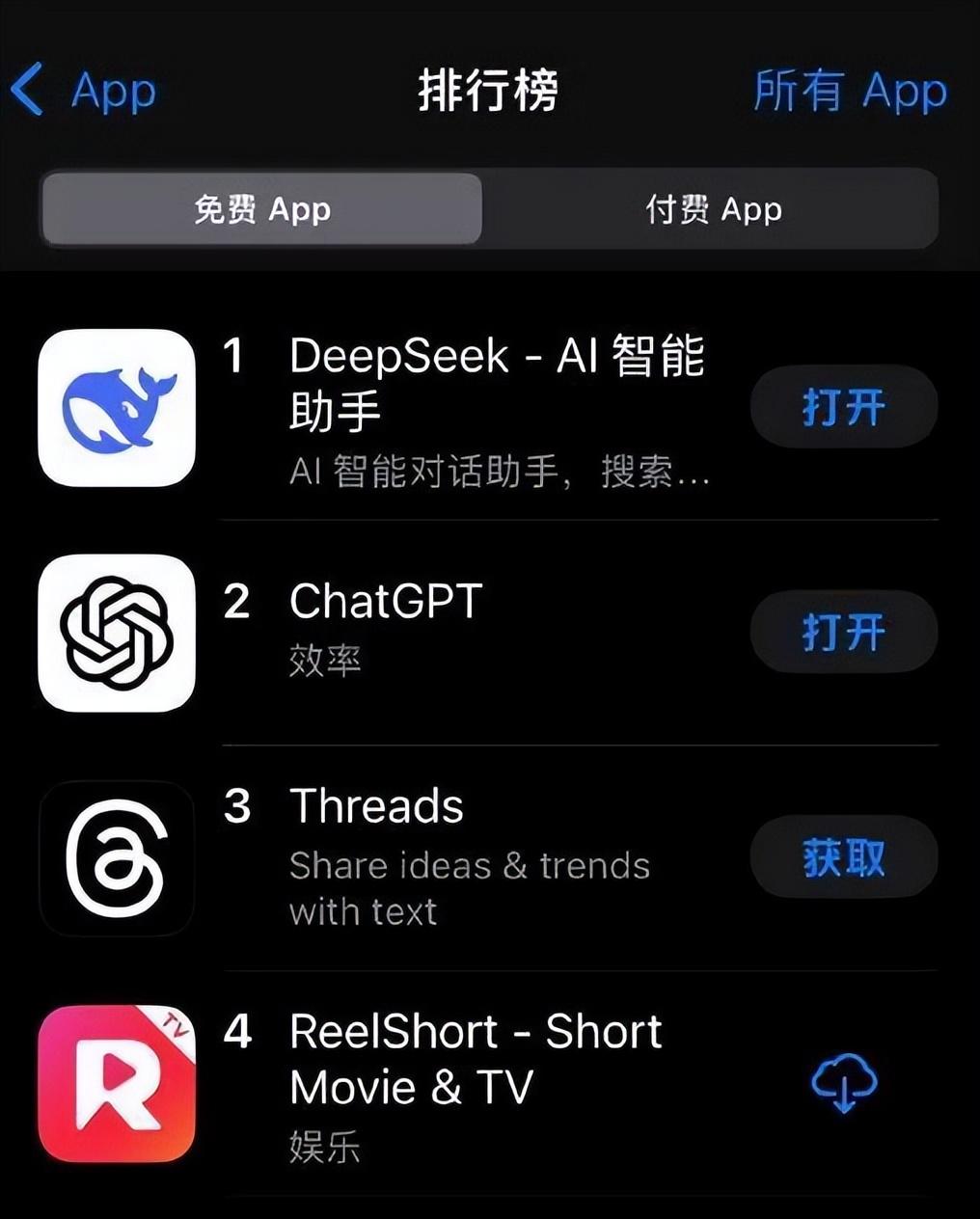
Task: Switch to the 付费 App tab
Action: tap(713, 209)
